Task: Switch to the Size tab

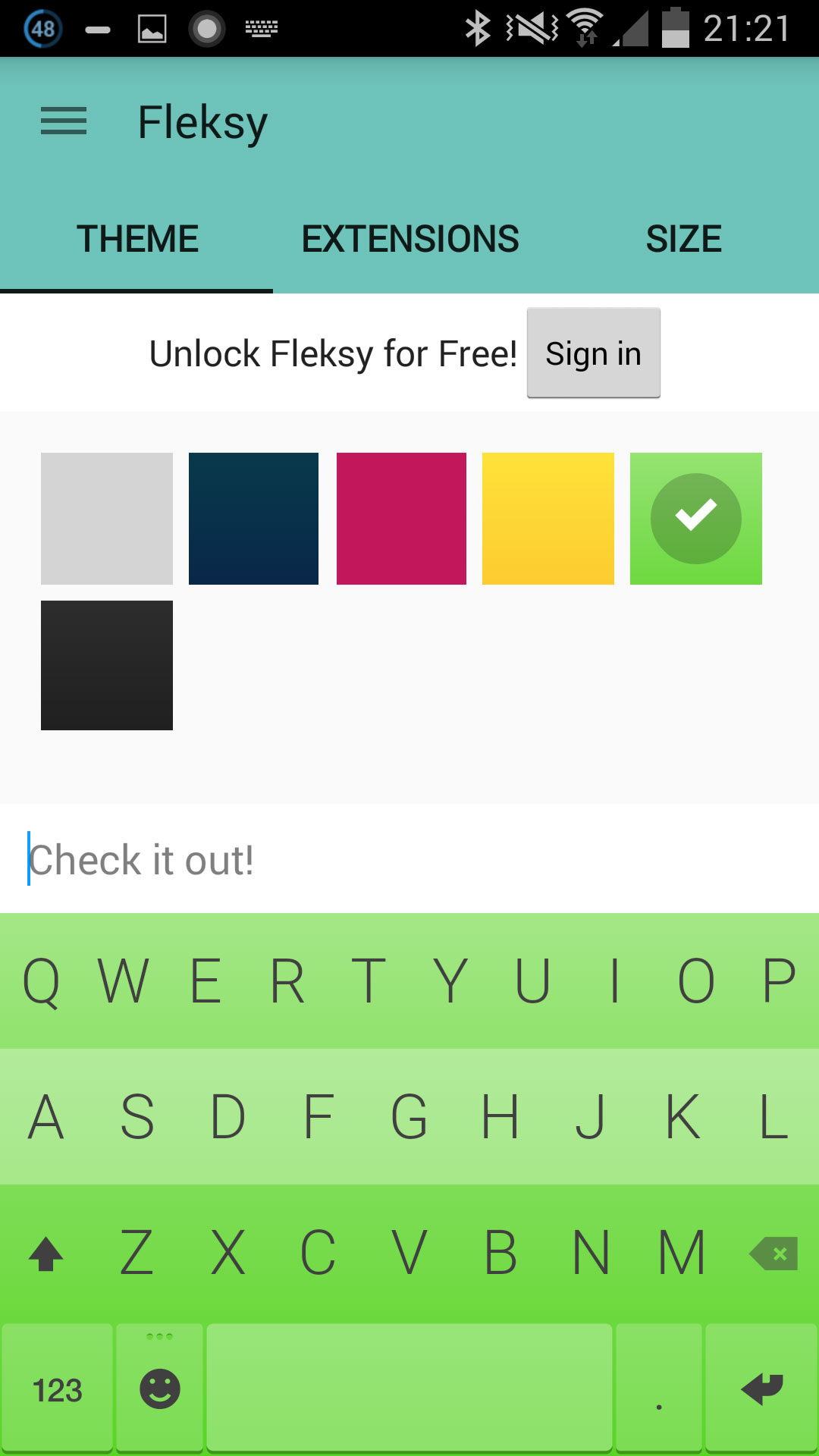Action: point(683,239)
